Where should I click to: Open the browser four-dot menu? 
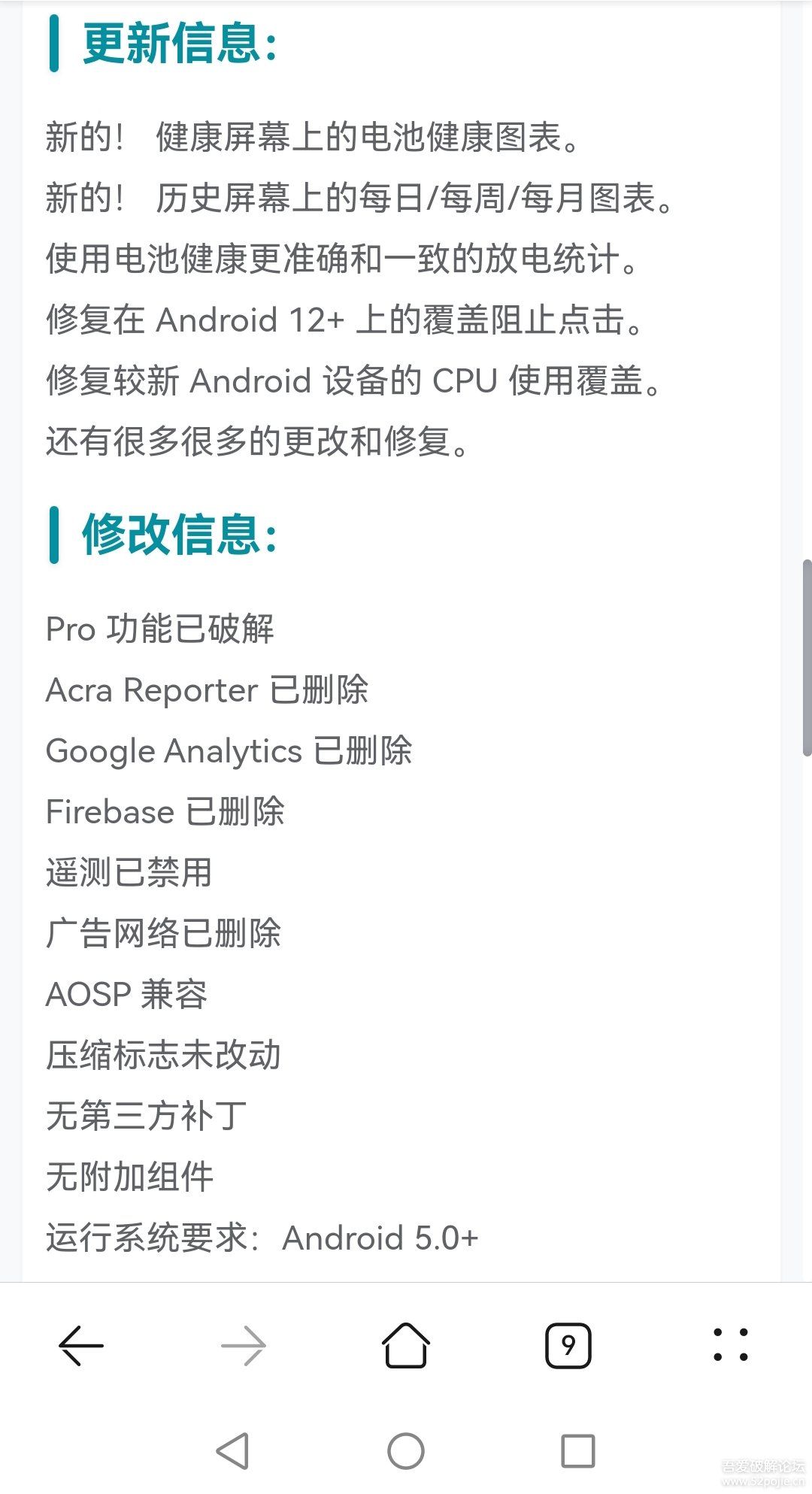coord(731,1344)
